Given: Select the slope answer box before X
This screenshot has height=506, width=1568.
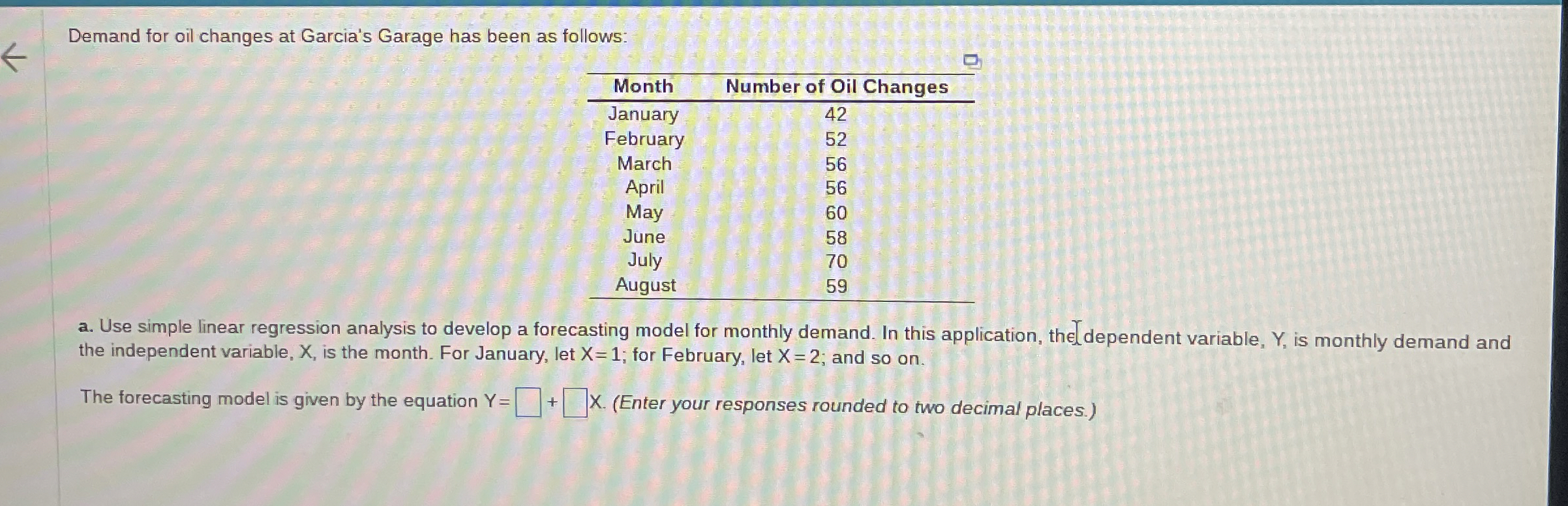Looking at the screenshot, I should [575, 402].
